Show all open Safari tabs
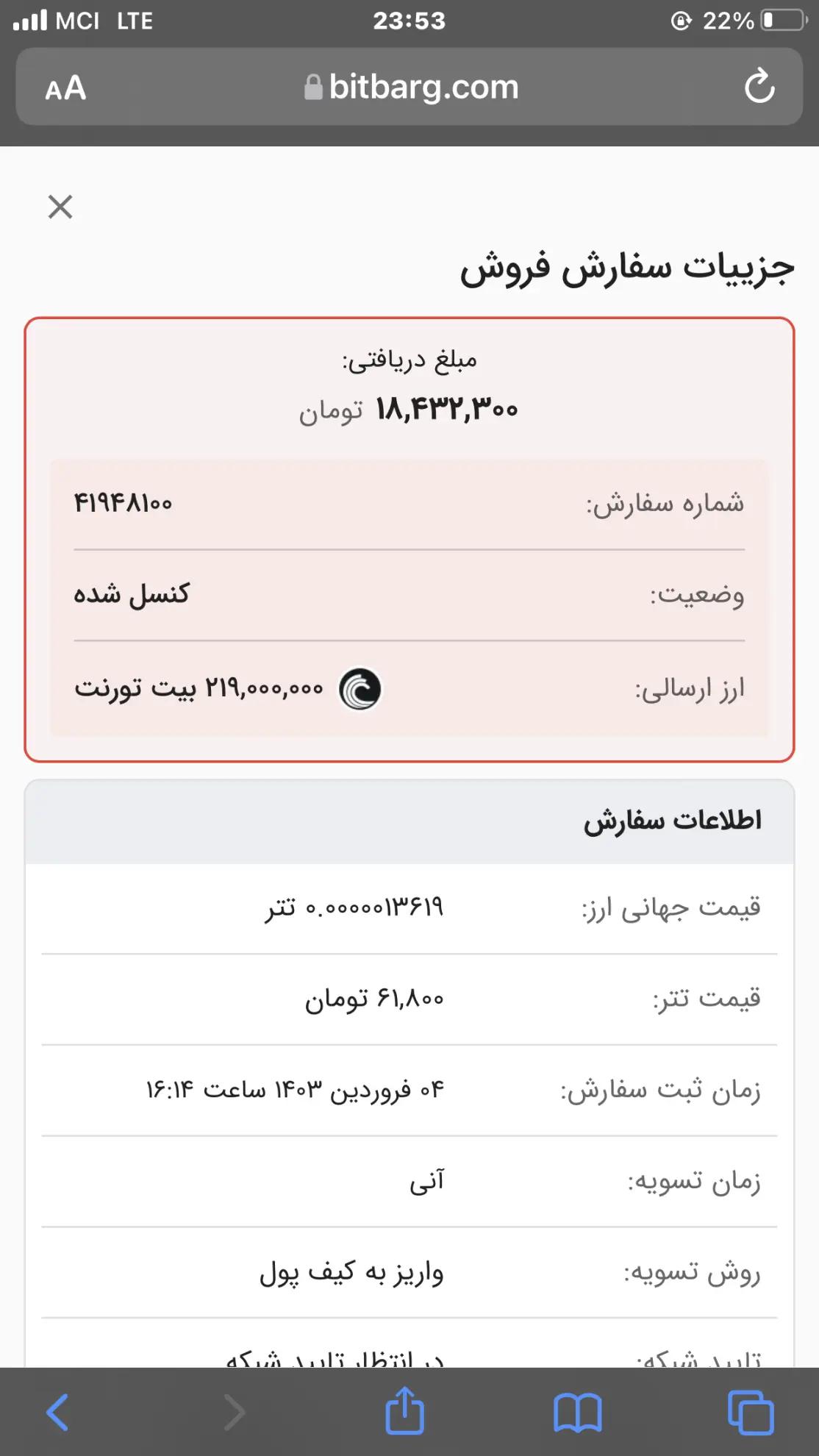Image resolution: width=819 pixels, height=1456 pixels. pyautogui.click(x=750, y=1412)
